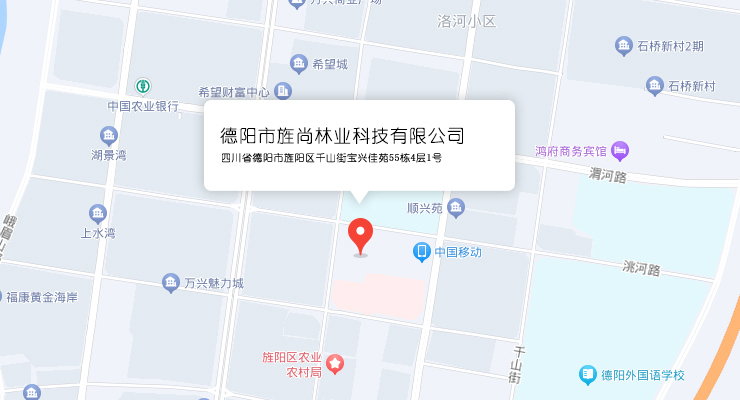Select the 顺兴苑 map marker
The height and width of the screenshot is (400, 740).
point(456,209)
